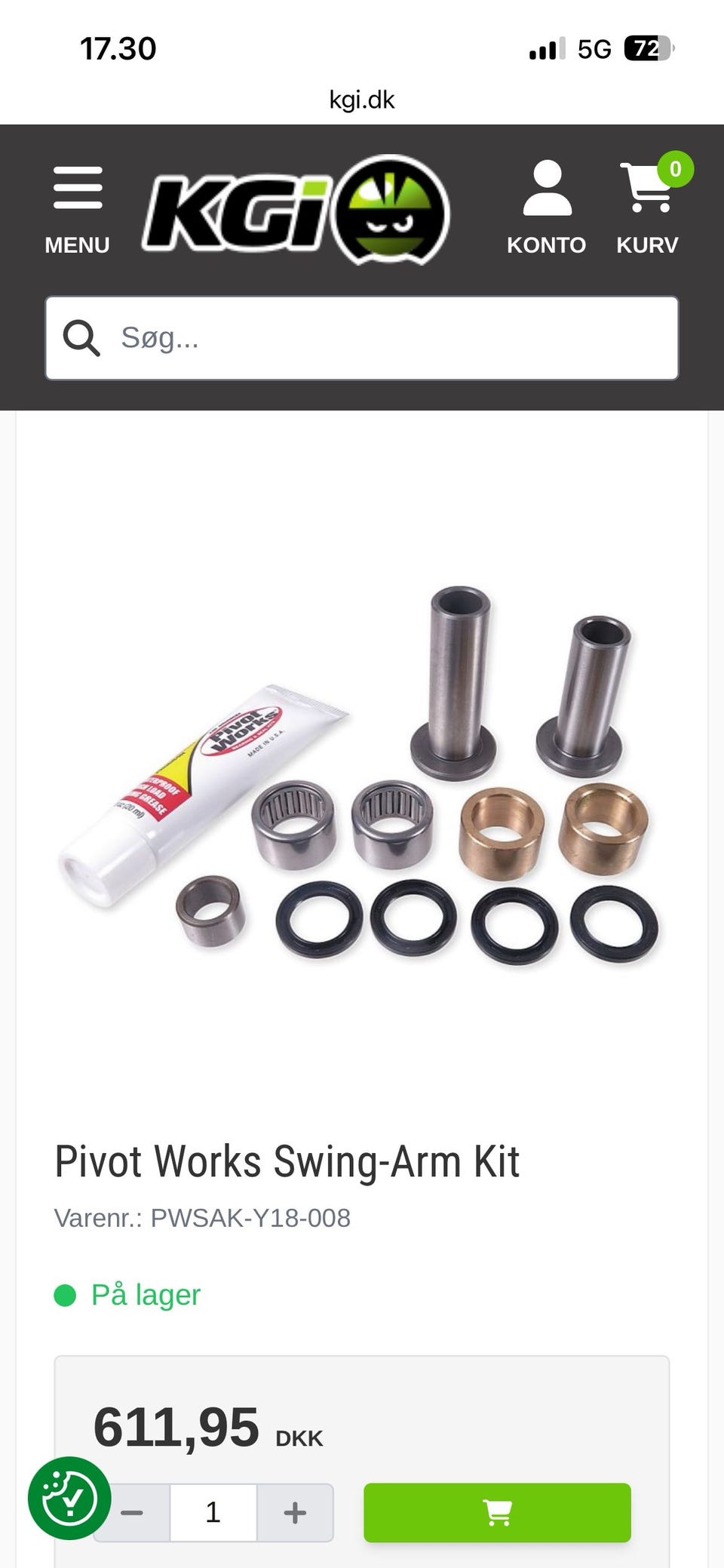Focus the Søg search field
Viewport: 724px width, 1568px height.
pyautogui.click(x=362, y=338)
